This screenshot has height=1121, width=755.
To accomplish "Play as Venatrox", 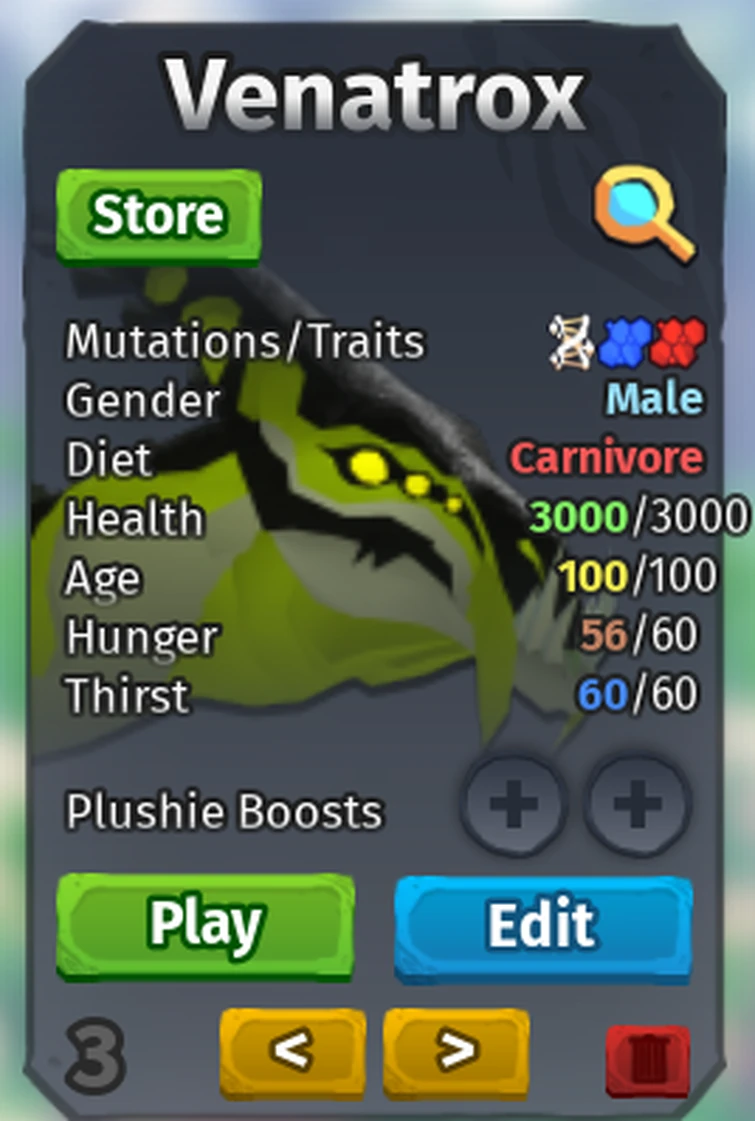I will click(205, 924).
